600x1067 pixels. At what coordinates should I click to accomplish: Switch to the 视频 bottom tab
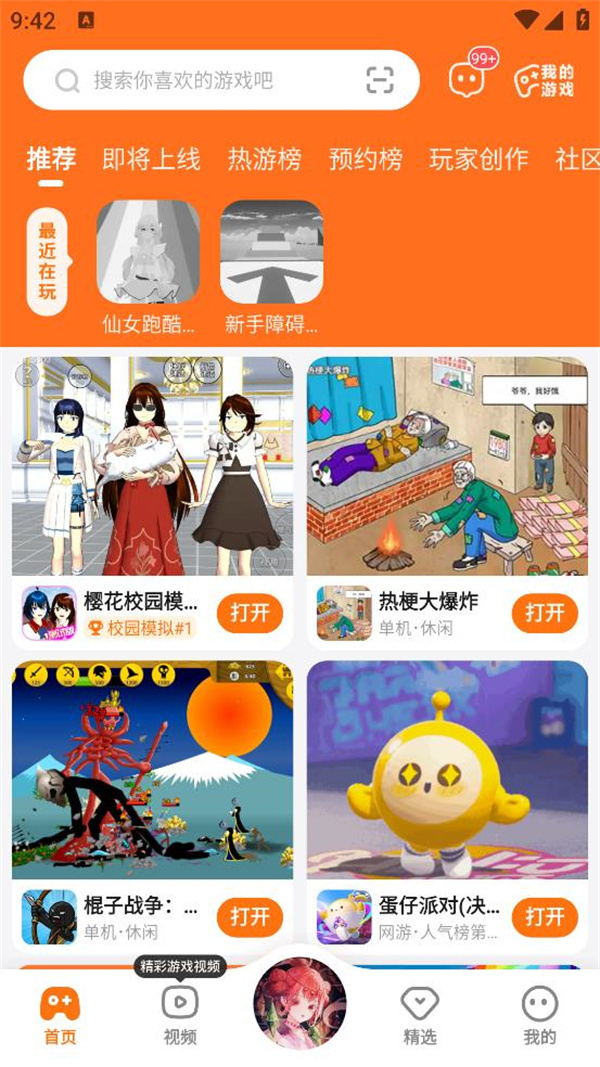pyautogui.click(x=180, y=1015)
